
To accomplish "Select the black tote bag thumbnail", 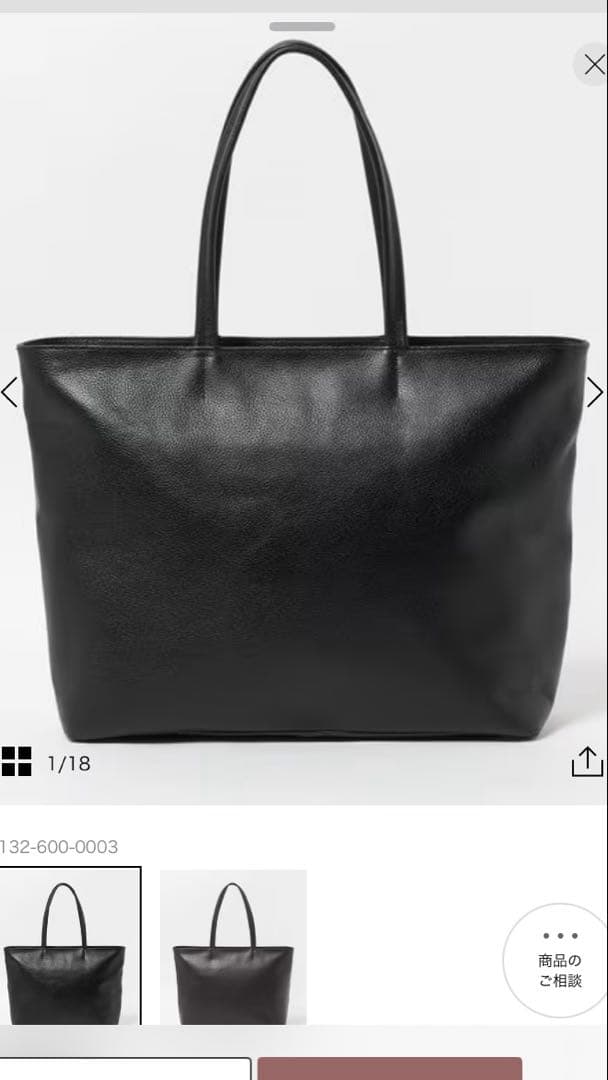I will (69, 946).
